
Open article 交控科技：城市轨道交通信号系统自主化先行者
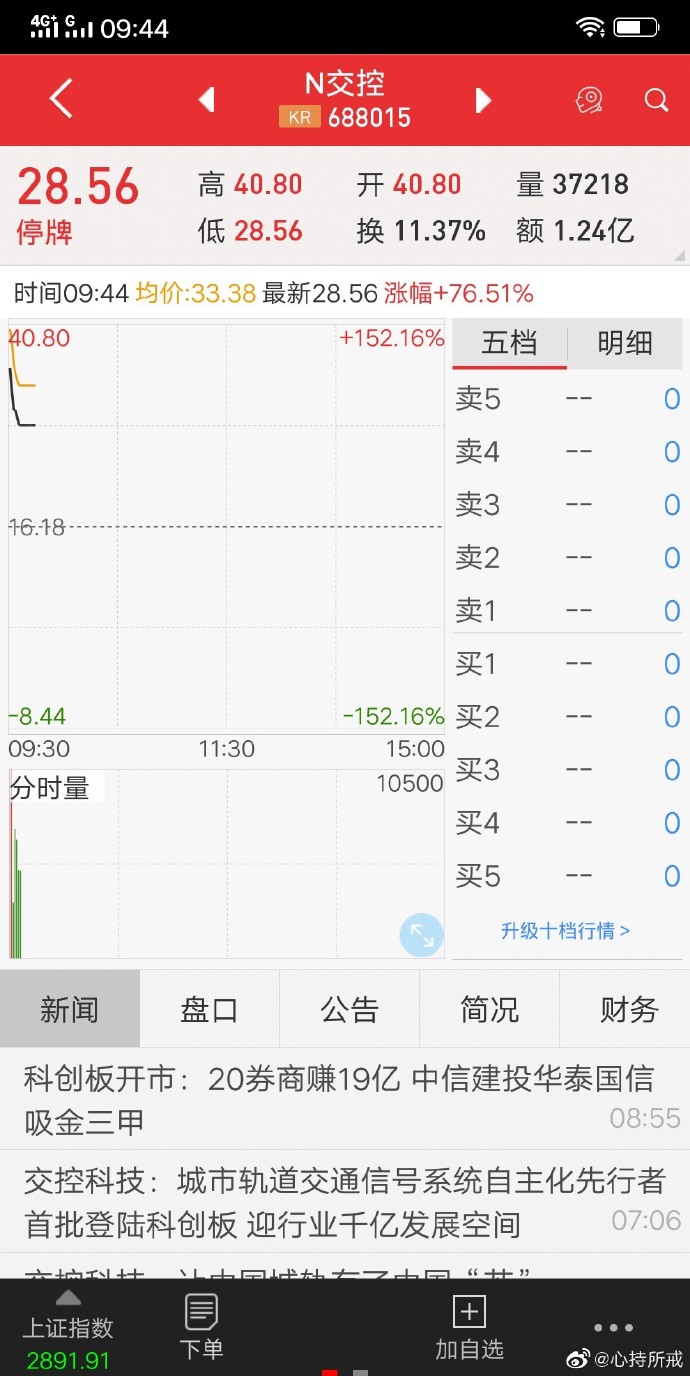point(345,1201)
